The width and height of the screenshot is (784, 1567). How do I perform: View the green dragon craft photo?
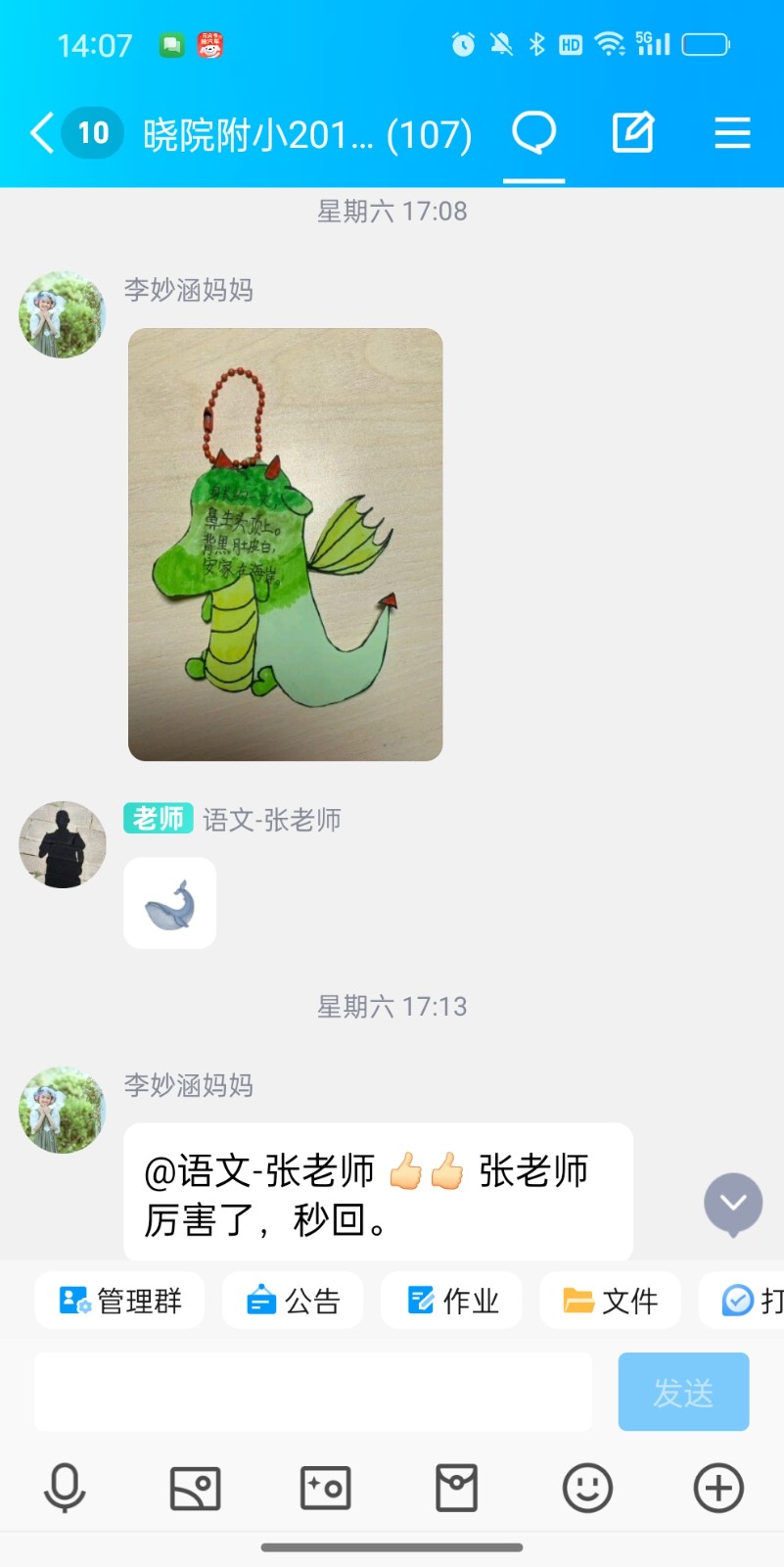click(x=285, y=544)
